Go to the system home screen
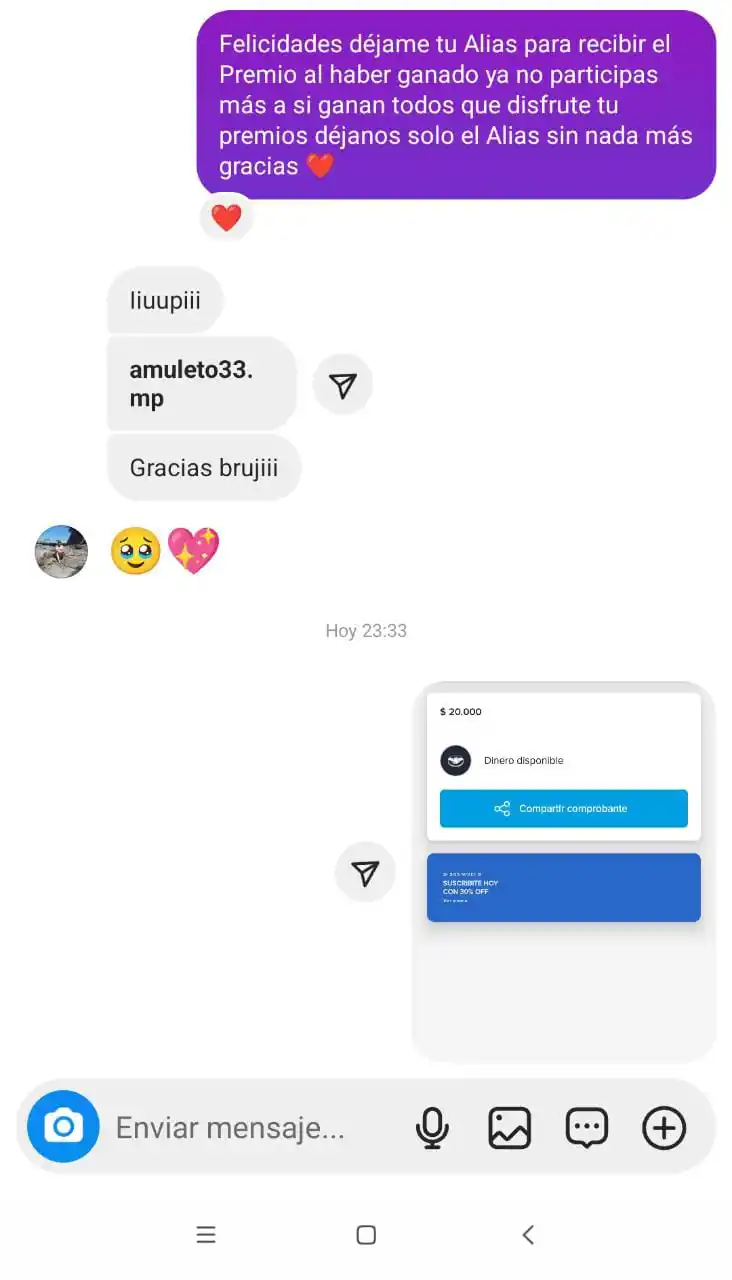732x1280 pixels. coord(366,1235)
